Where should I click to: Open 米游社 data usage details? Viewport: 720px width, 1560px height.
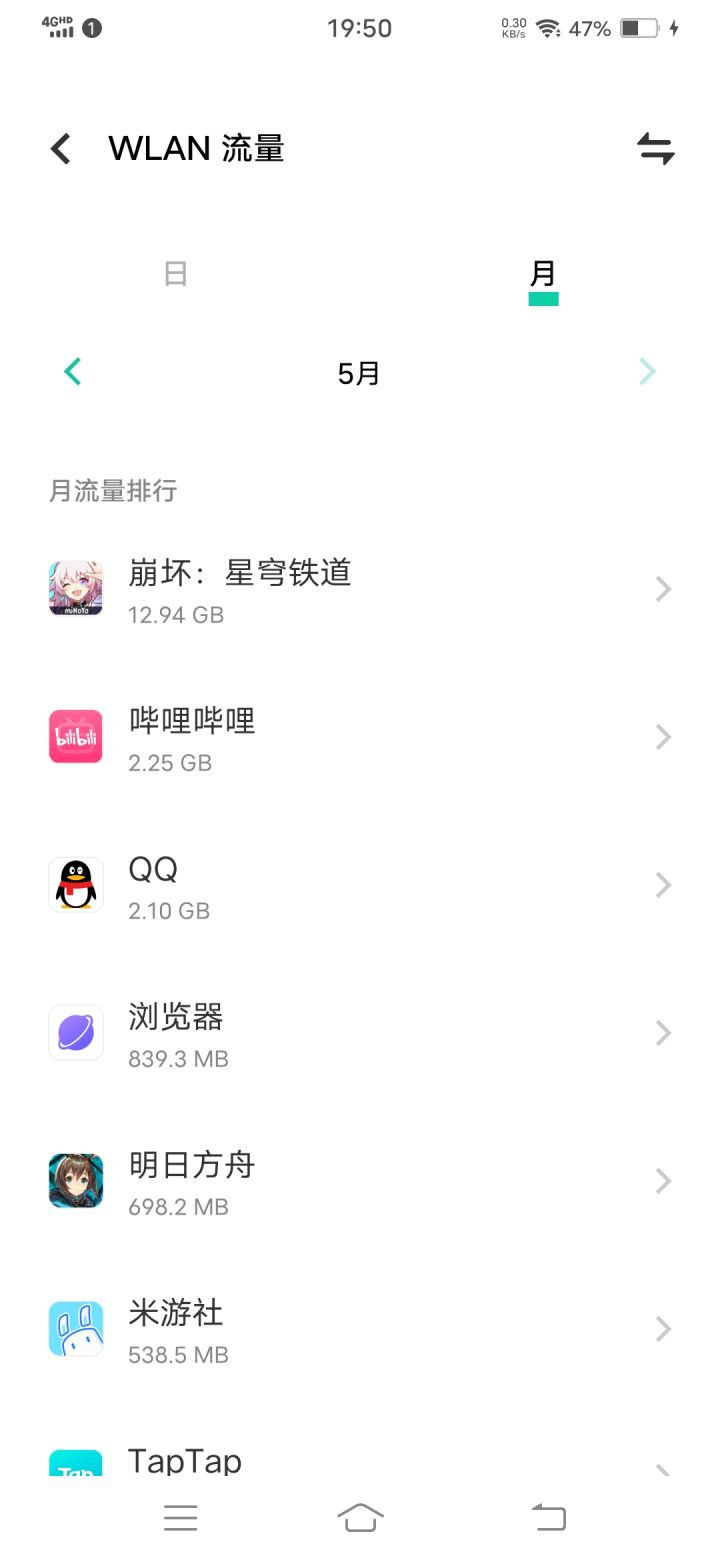360,1330
